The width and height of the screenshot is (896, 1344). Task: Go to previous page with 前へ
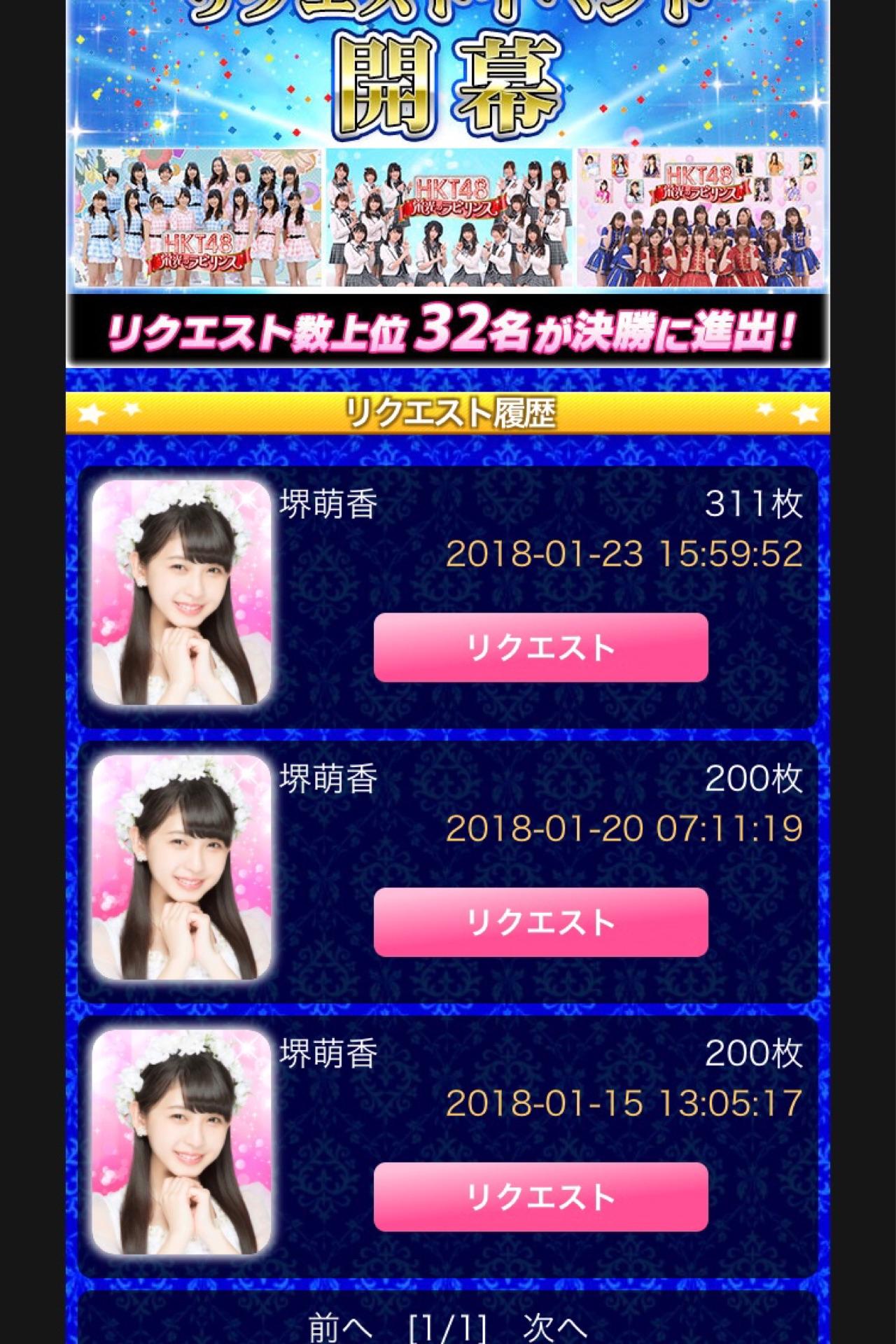[x=341, y=1328]
